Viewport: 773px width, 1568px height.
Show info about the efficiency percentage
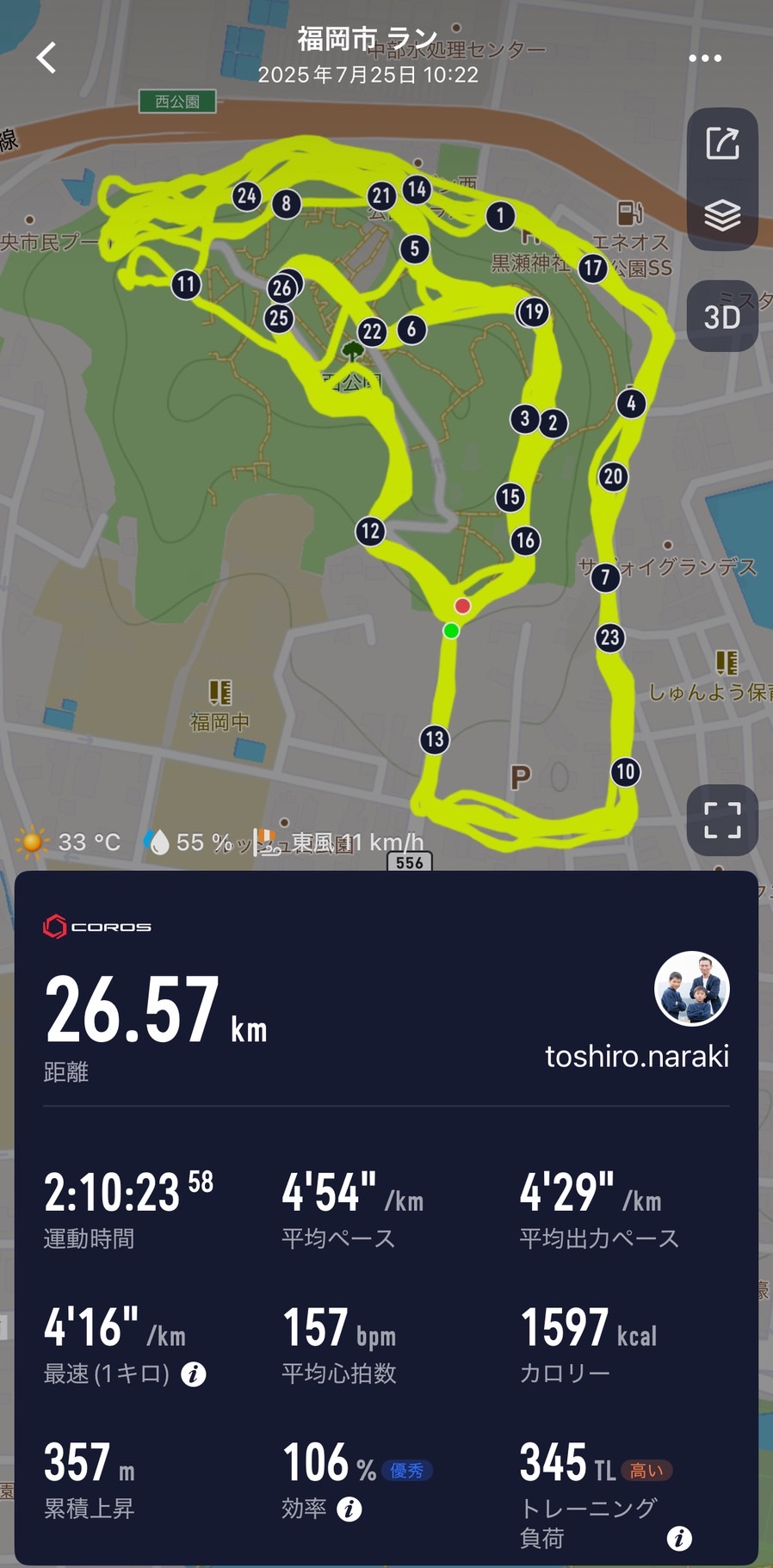point(349,1509)
